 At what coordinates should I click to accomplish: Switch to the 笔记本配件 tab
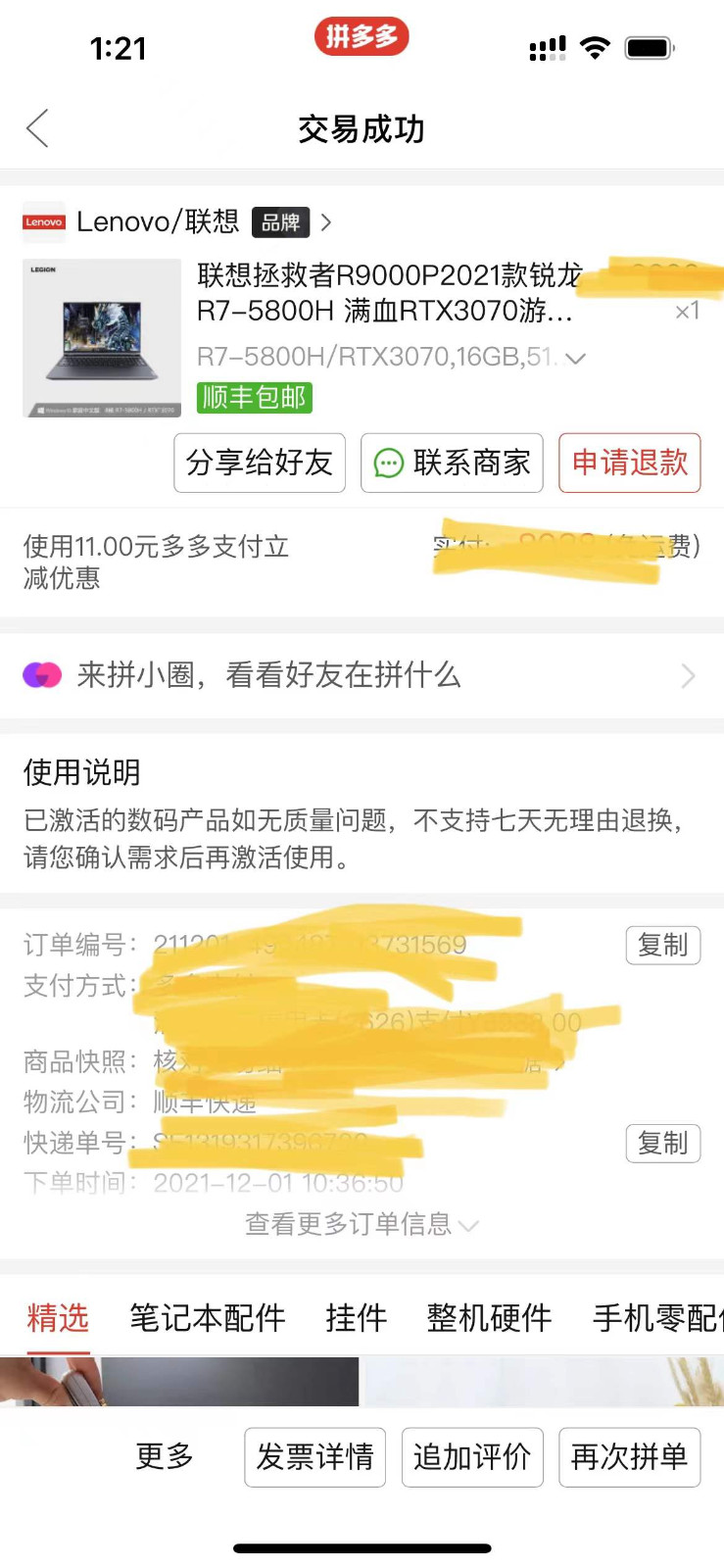[208, 1318]
